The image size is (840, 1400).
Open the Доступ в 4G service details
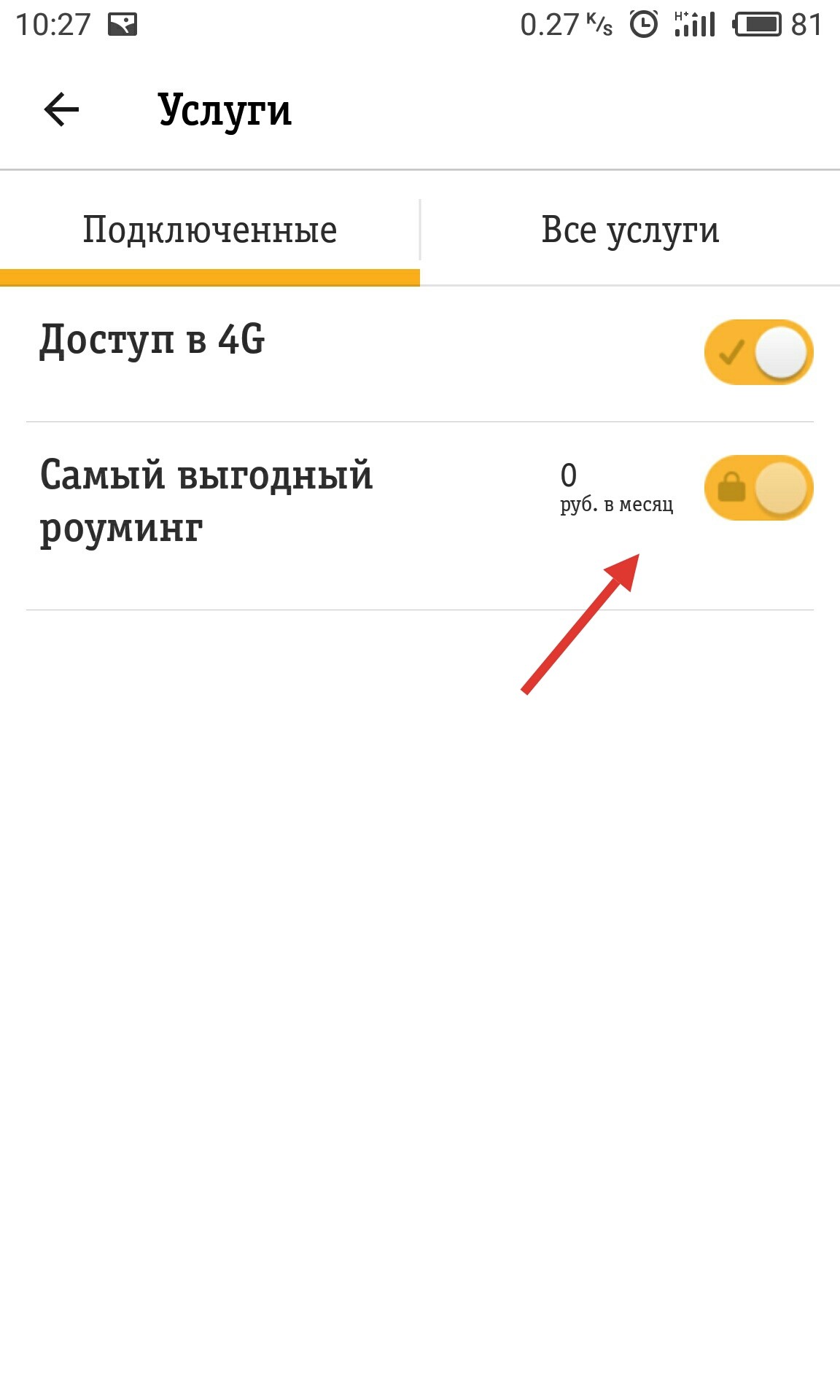tap(152, 341)
